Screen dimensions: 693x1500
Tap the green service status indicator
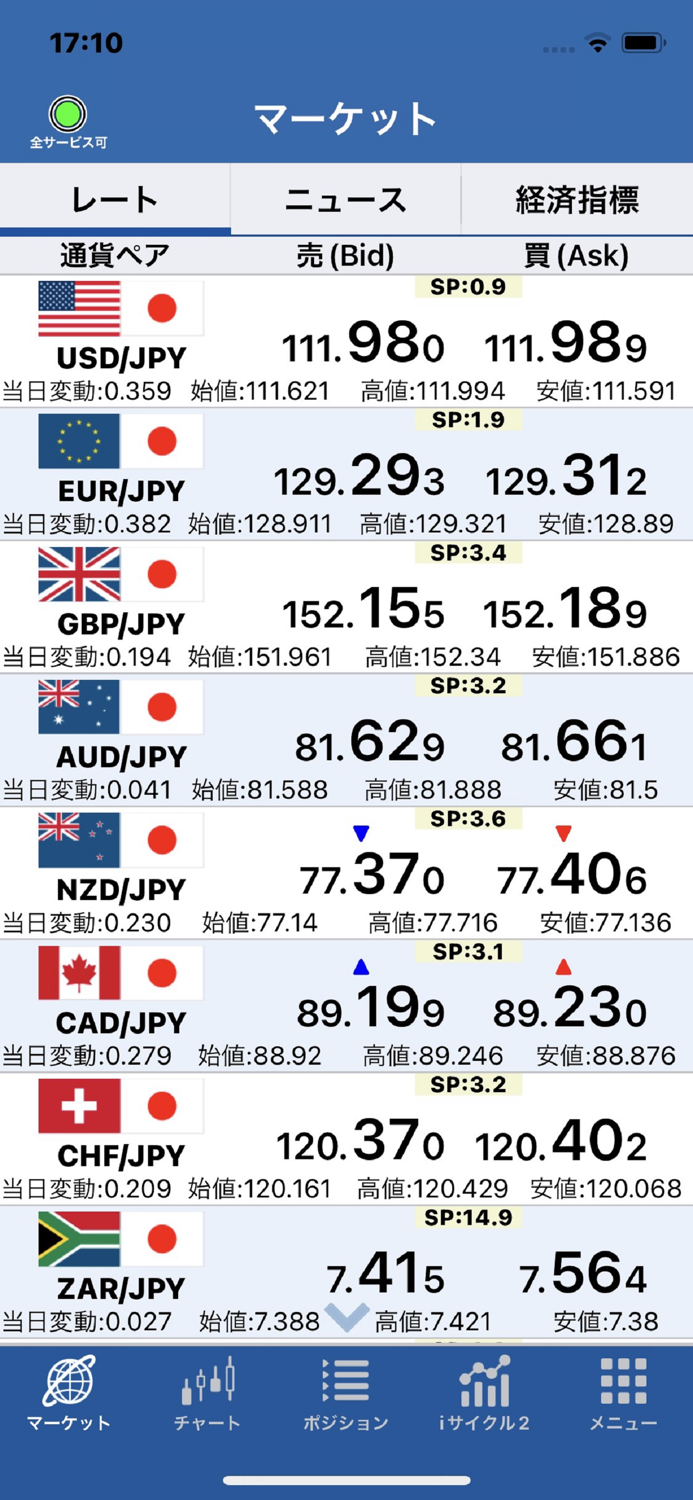tap(68, 114)
